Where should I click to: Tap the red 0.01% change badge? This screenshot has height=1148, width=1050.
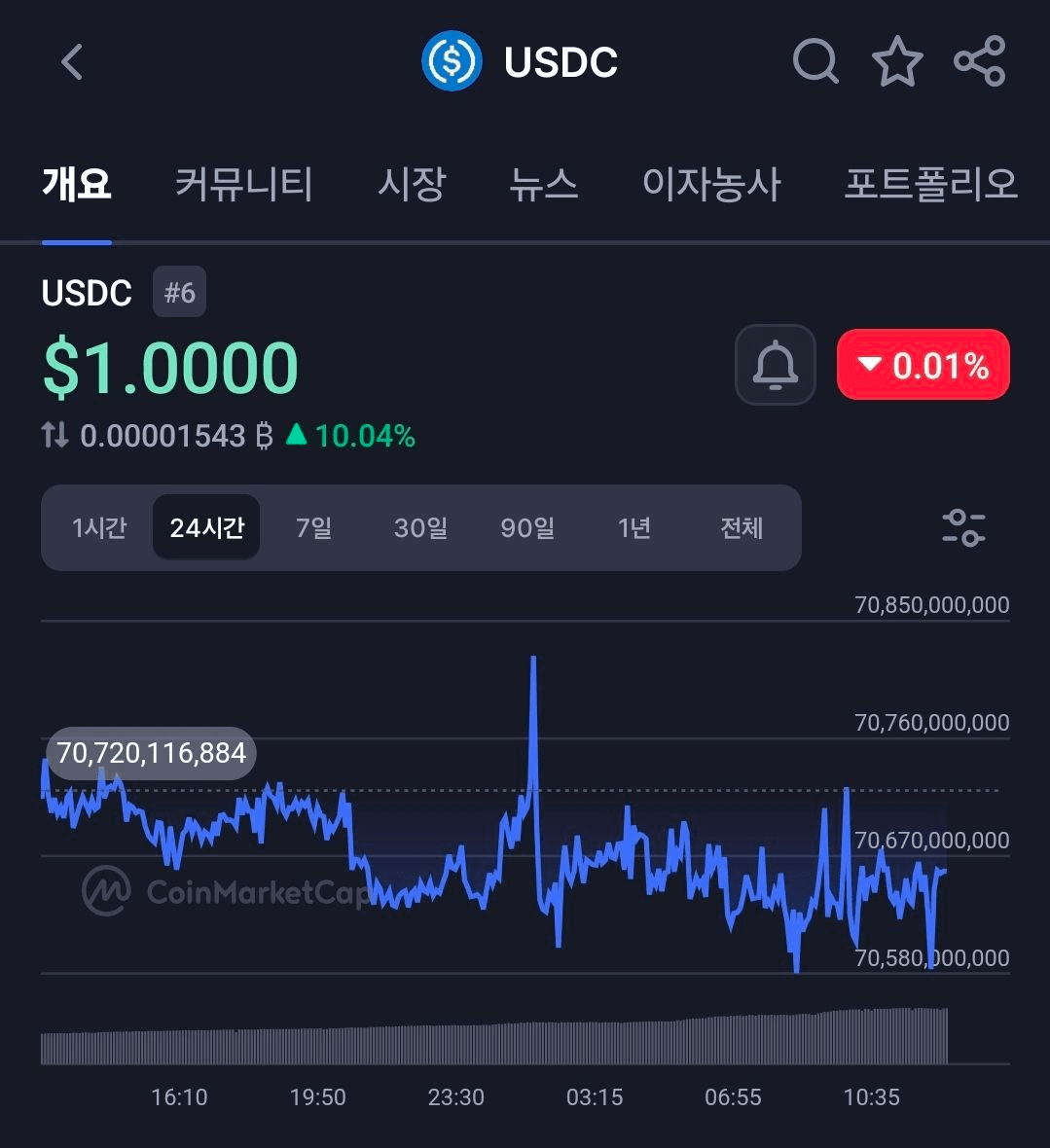923,365
